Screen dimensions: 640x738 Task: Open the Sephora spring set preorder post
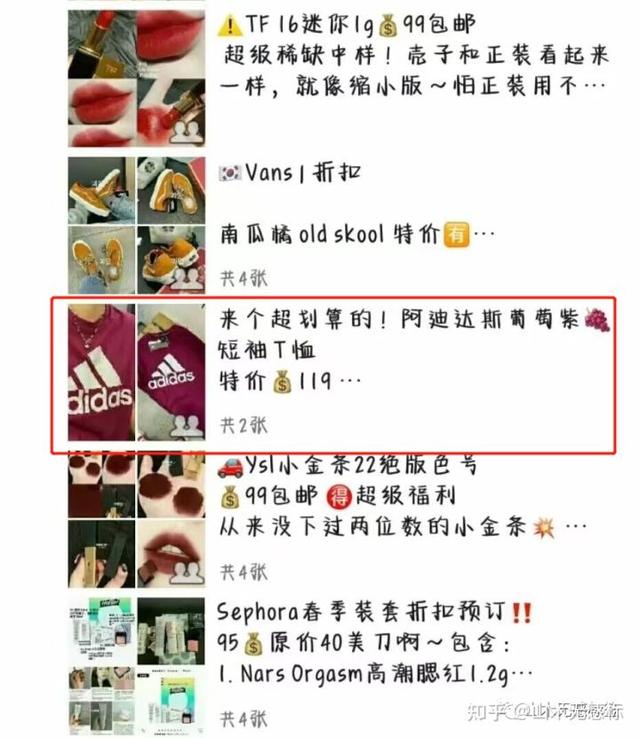(x=400, y=642)
